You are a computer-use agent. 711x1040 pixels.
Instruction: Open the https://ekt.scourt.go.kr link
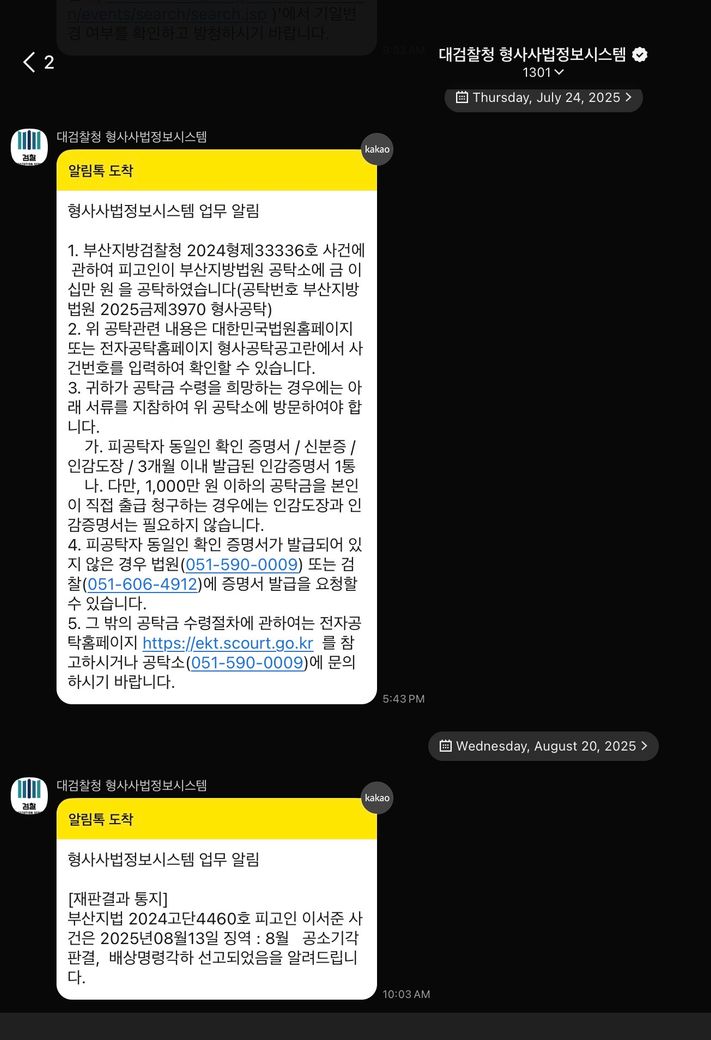(x=228, y=643)
